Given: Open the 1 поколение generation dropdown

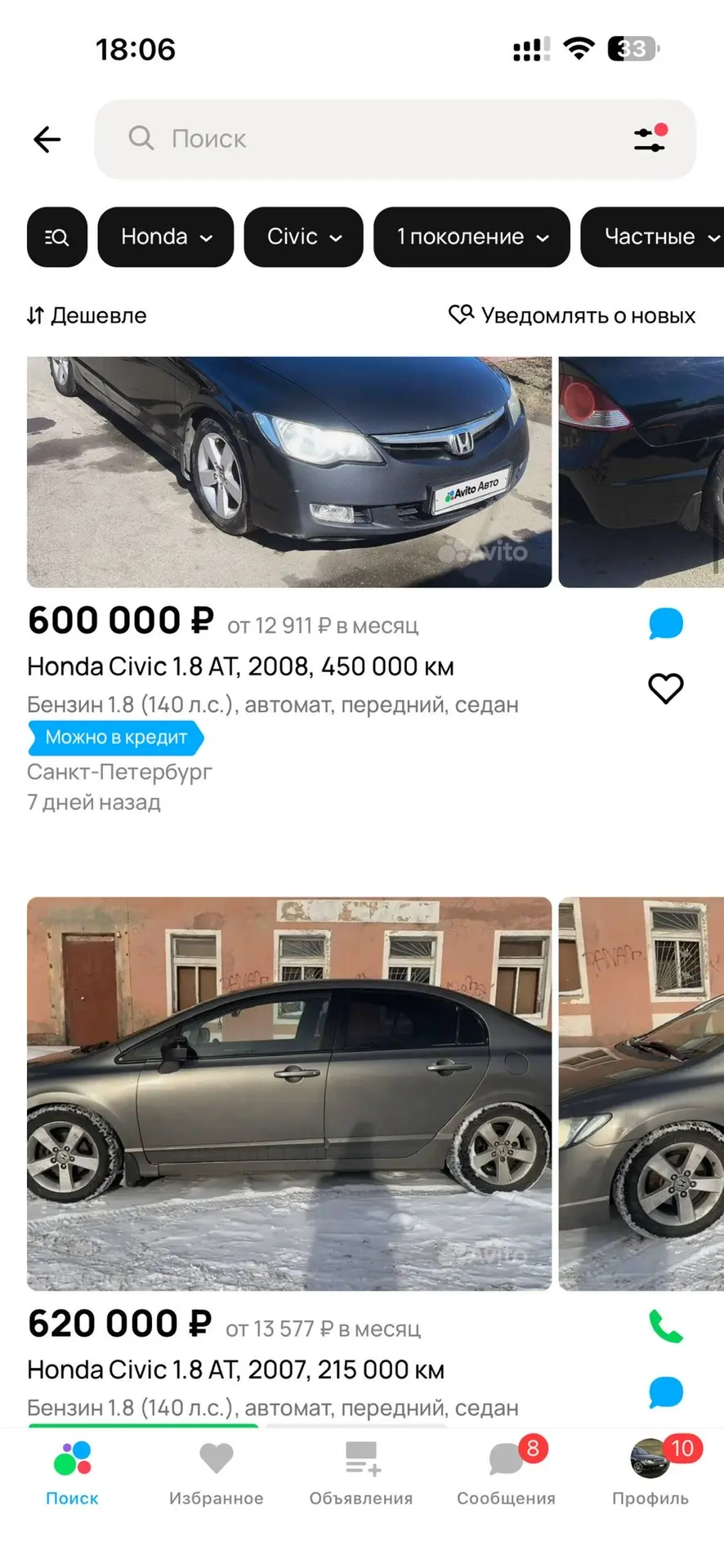Looking at the screenshot, I should click(471, 237).
